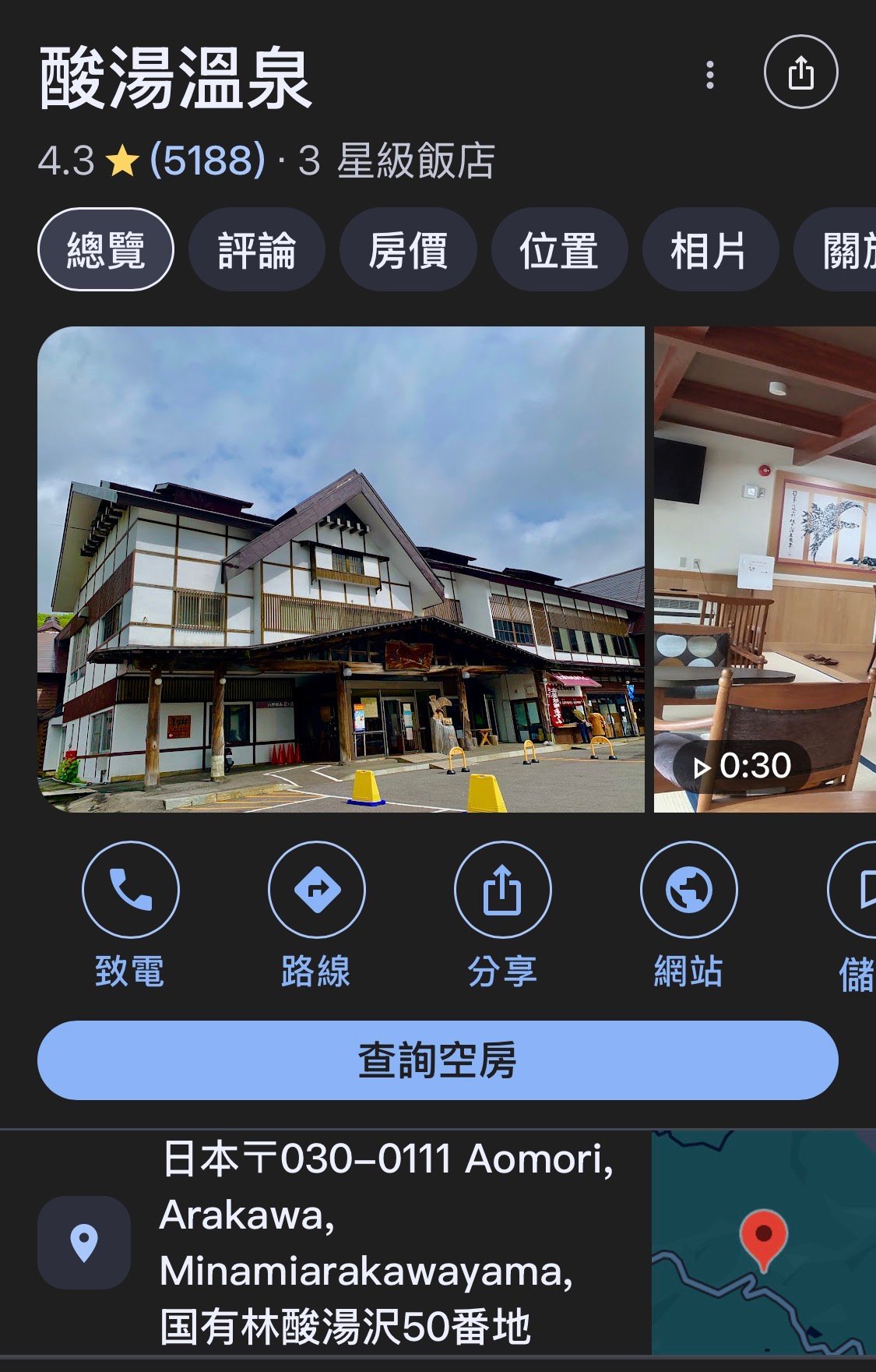Open the hotel exterior photo

[341, 569]
